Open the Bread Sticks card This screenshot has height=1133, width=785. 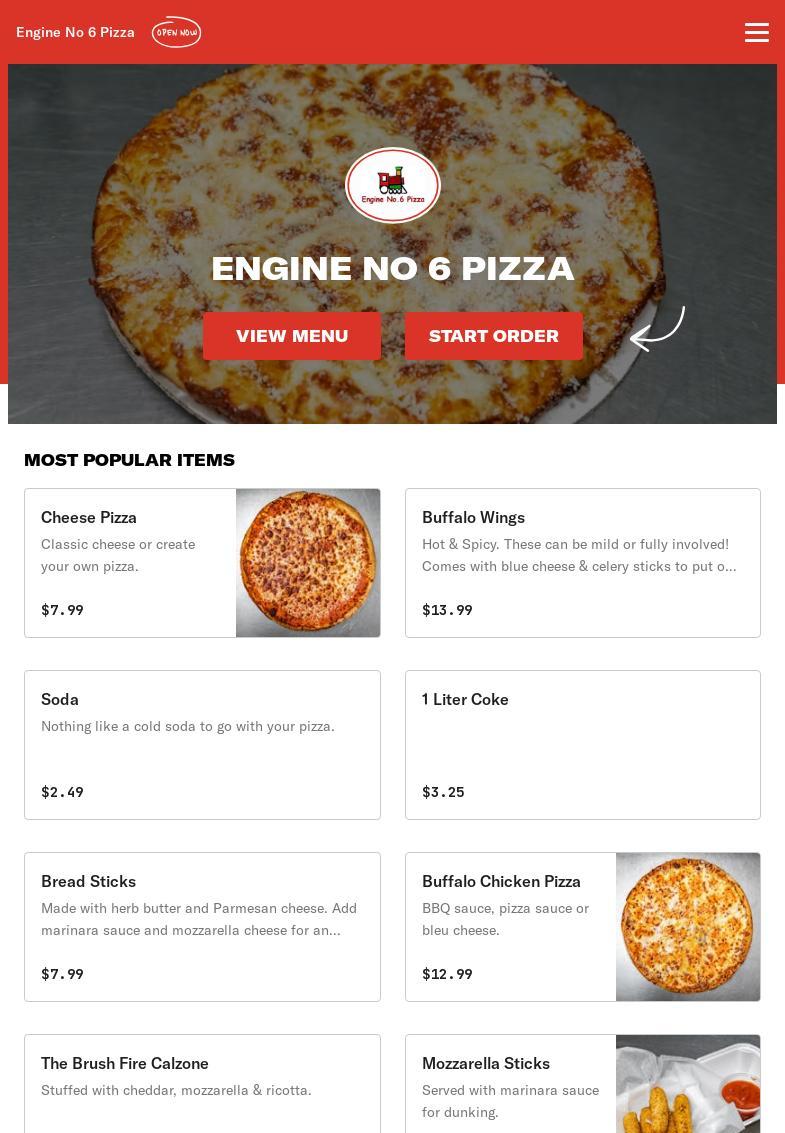point(202,927)
